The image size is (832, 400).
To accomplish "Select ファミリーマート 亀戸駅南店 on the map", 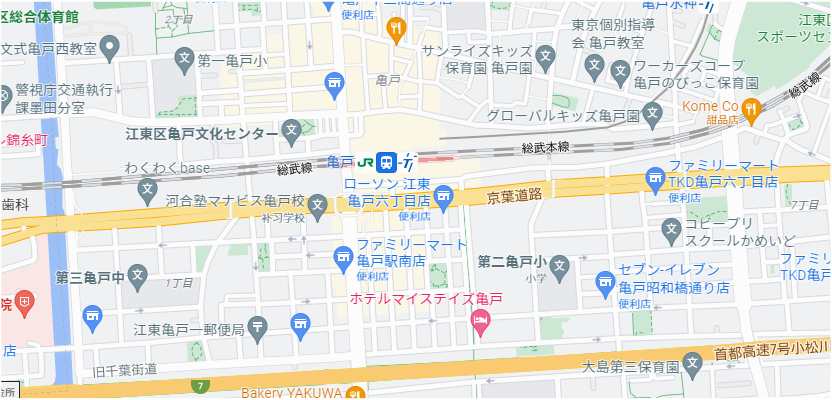I will click(x=343, y=256).
